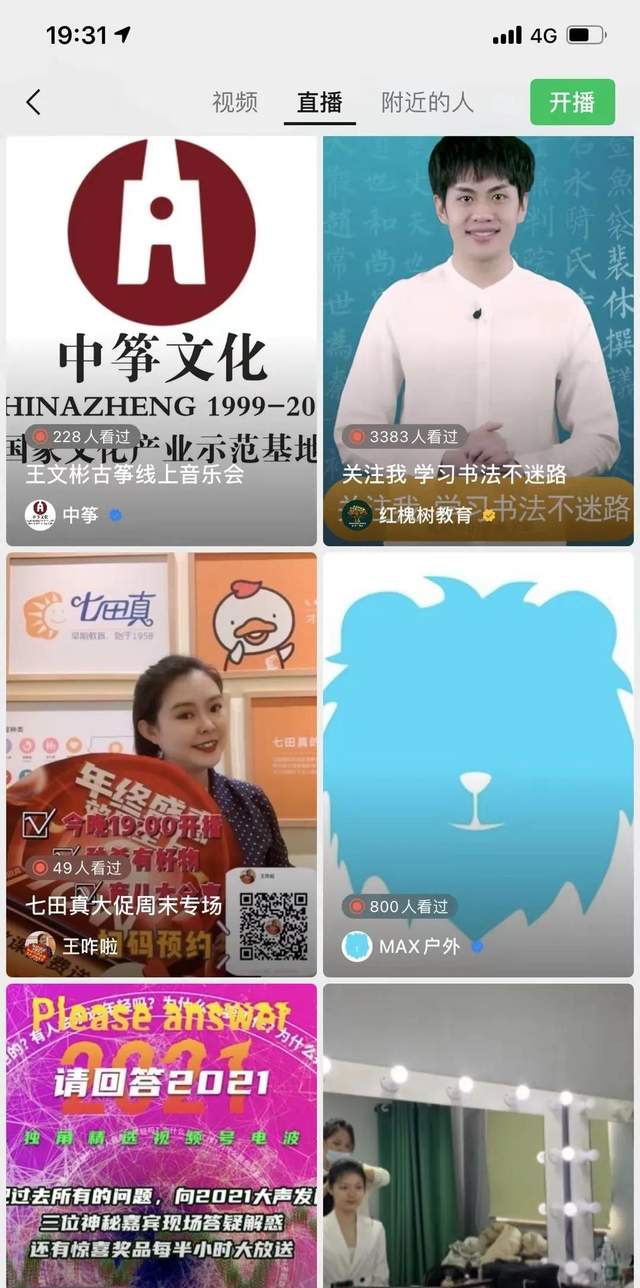This screenshot has width=640, height=1288.
Task: Open the 七田真大促周末专场 livestream
Action: pyautogui.click(x=162, y=764)
